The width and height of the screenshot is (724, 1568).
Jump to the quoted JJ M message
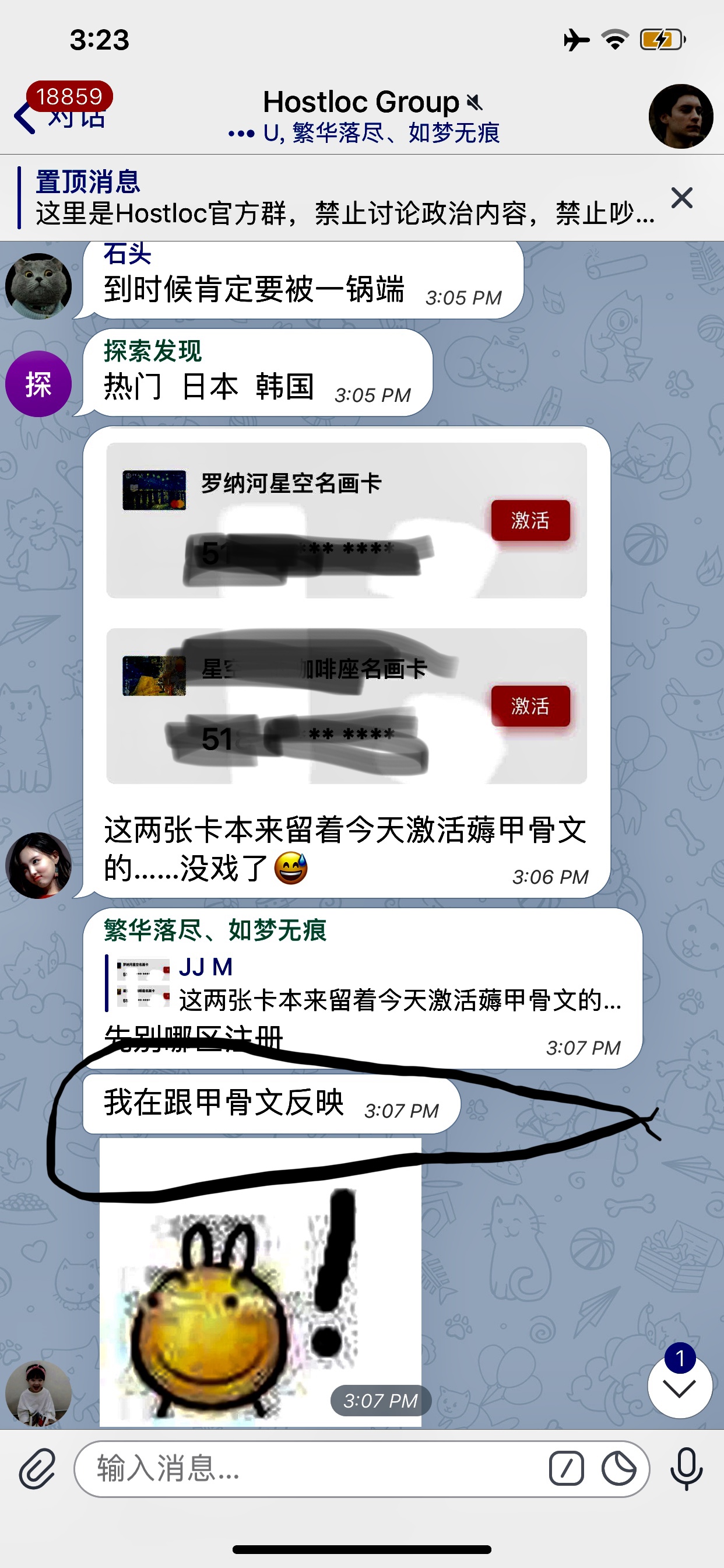click(x=364, y=984)
